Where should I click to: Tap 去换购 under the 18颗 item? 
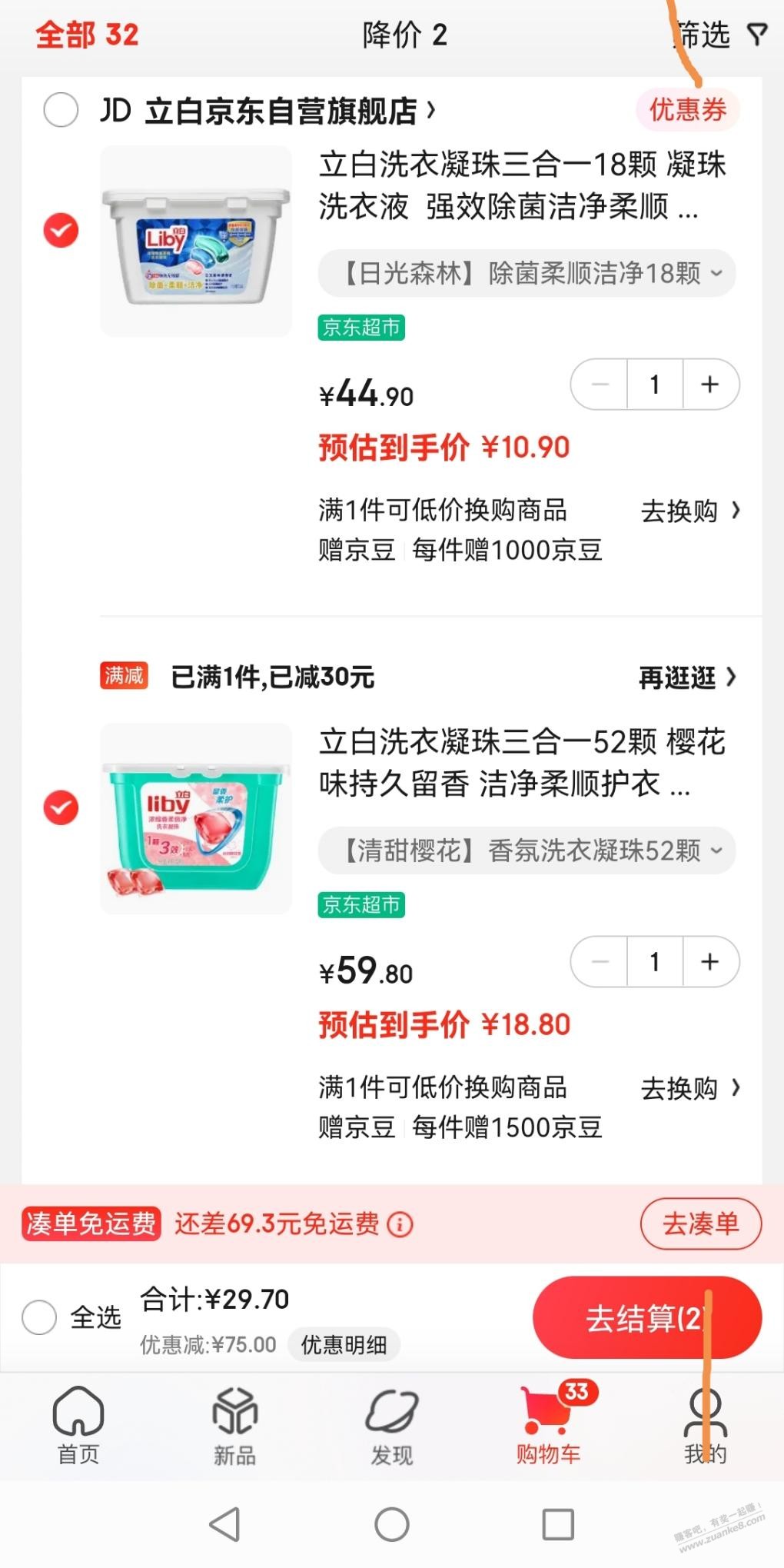689,511
